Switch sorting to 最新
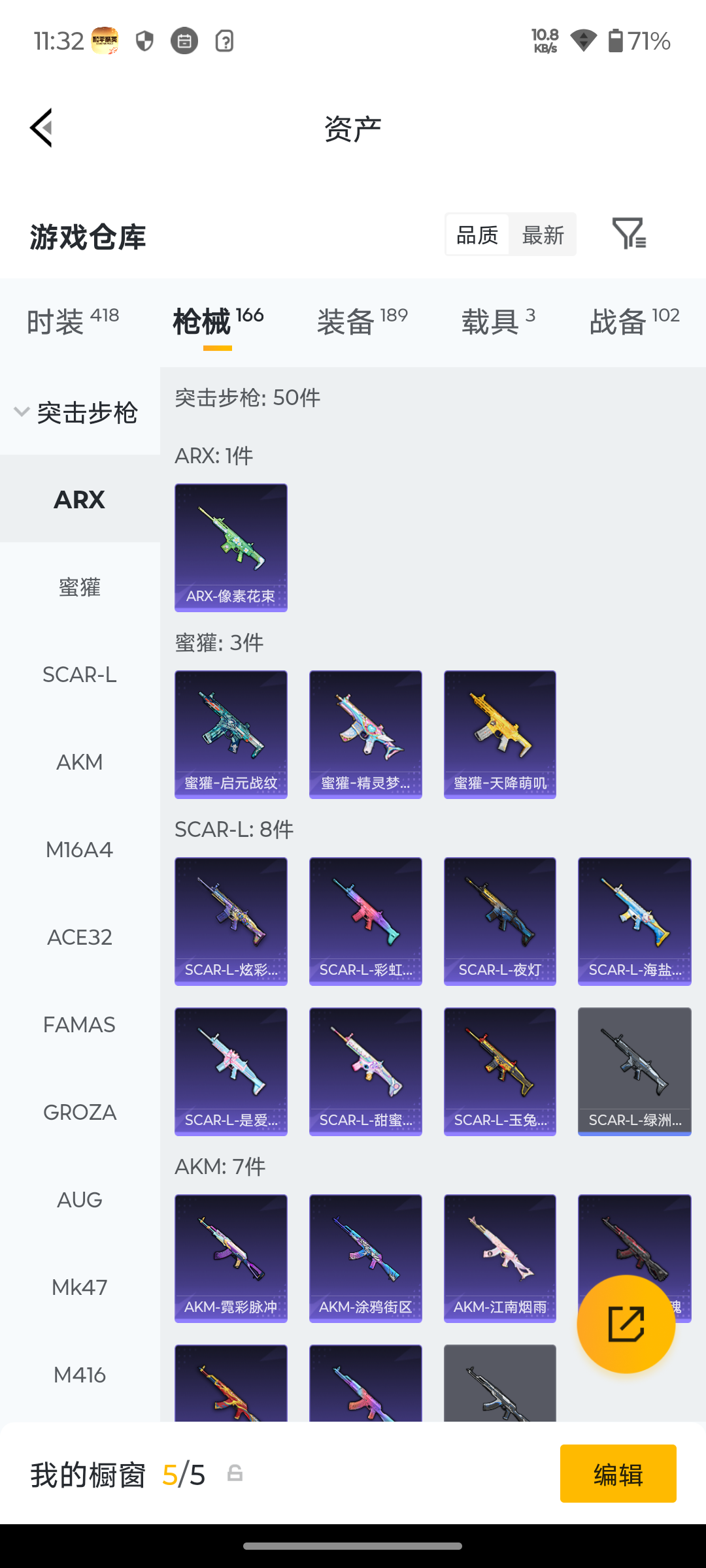 point(543,235)
